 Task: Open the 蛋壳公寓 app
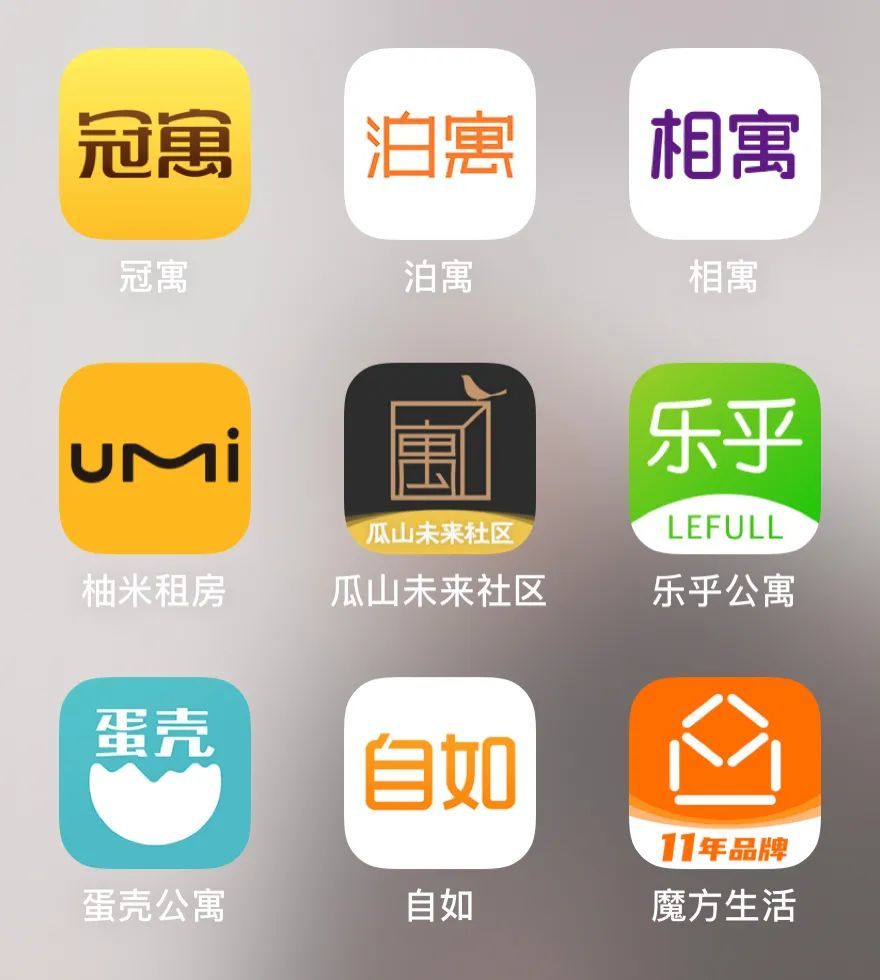click(155, 773)
